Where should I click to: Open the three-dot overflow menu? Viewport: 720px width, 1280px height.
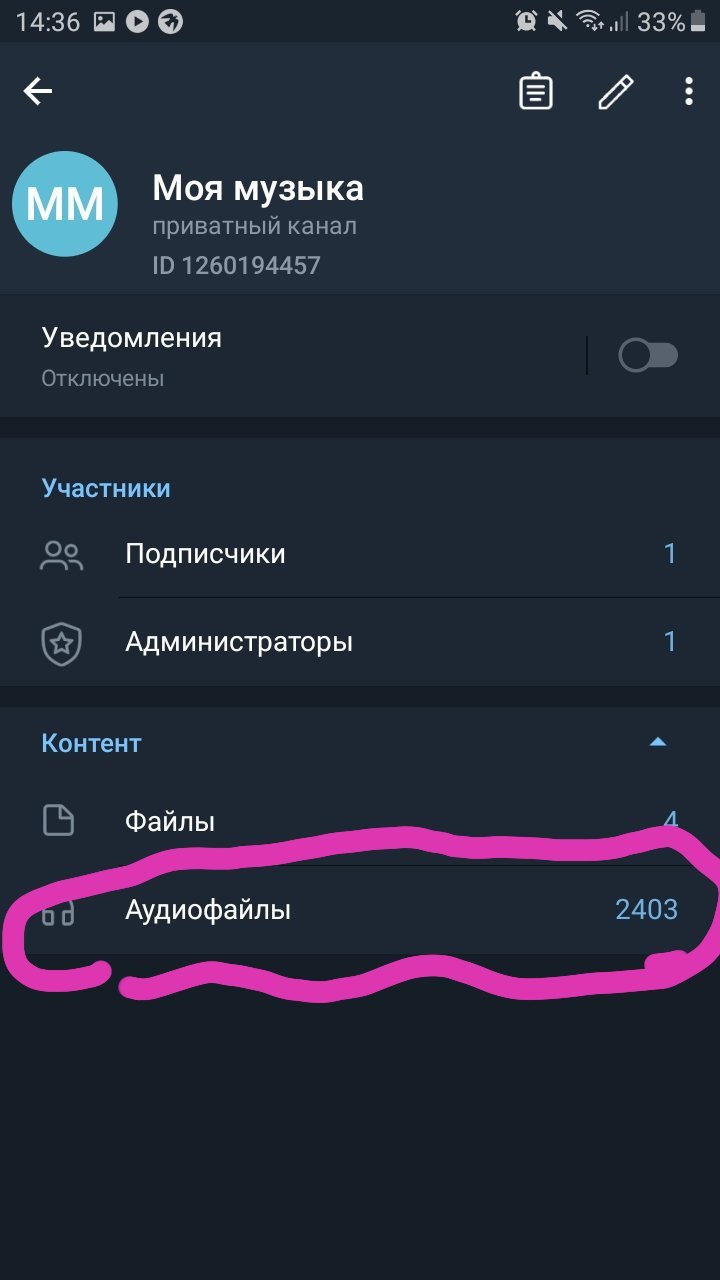(688, 92)
